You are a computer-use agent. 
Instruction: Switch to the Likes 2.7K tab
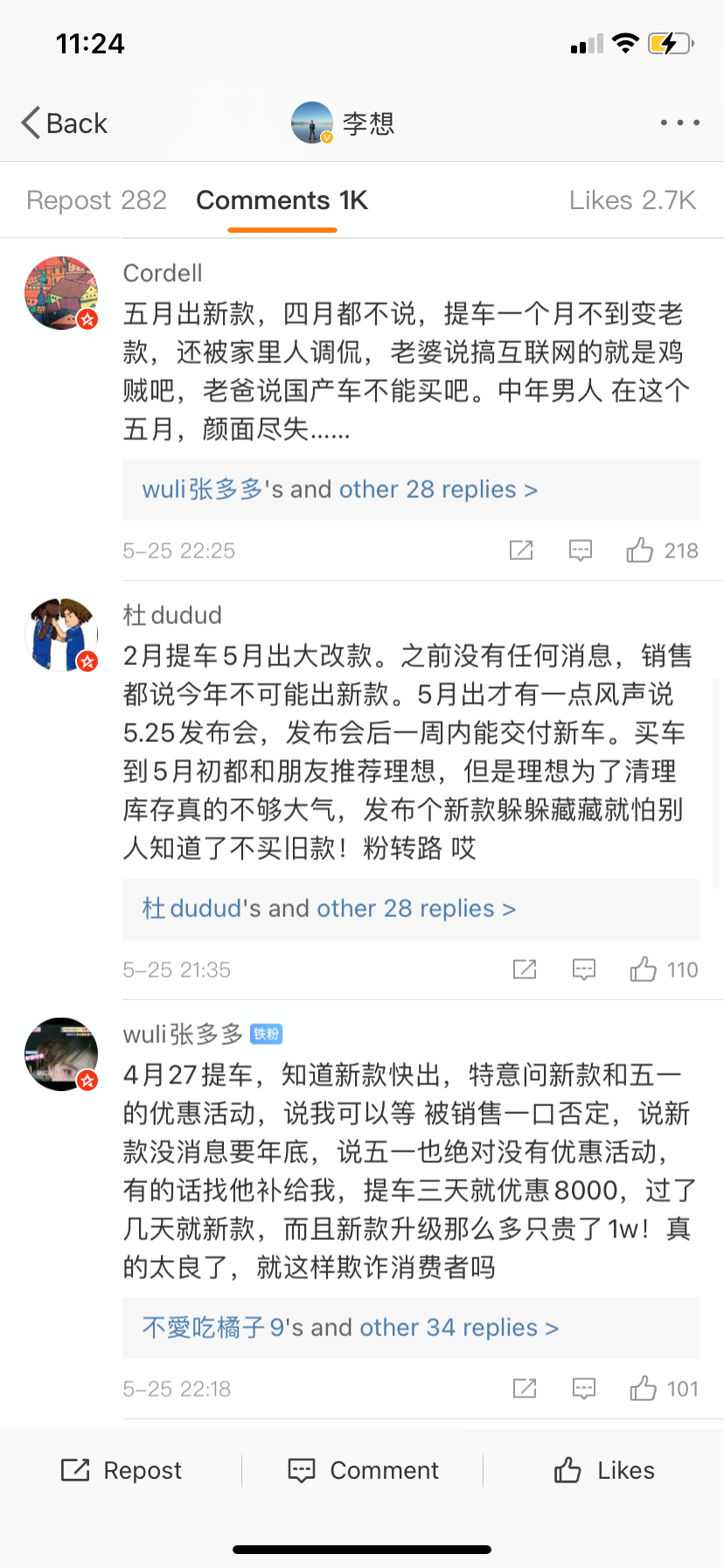632,200
